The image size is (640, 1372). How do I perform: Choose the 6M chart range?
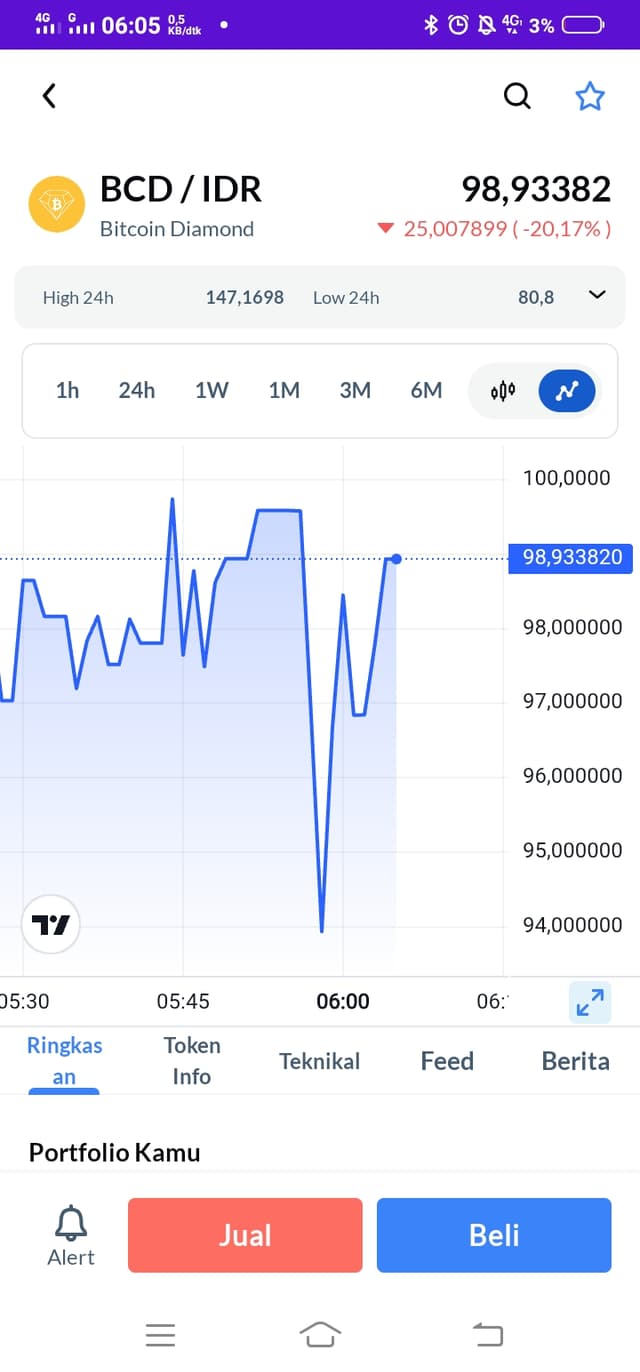pos(426,390)
